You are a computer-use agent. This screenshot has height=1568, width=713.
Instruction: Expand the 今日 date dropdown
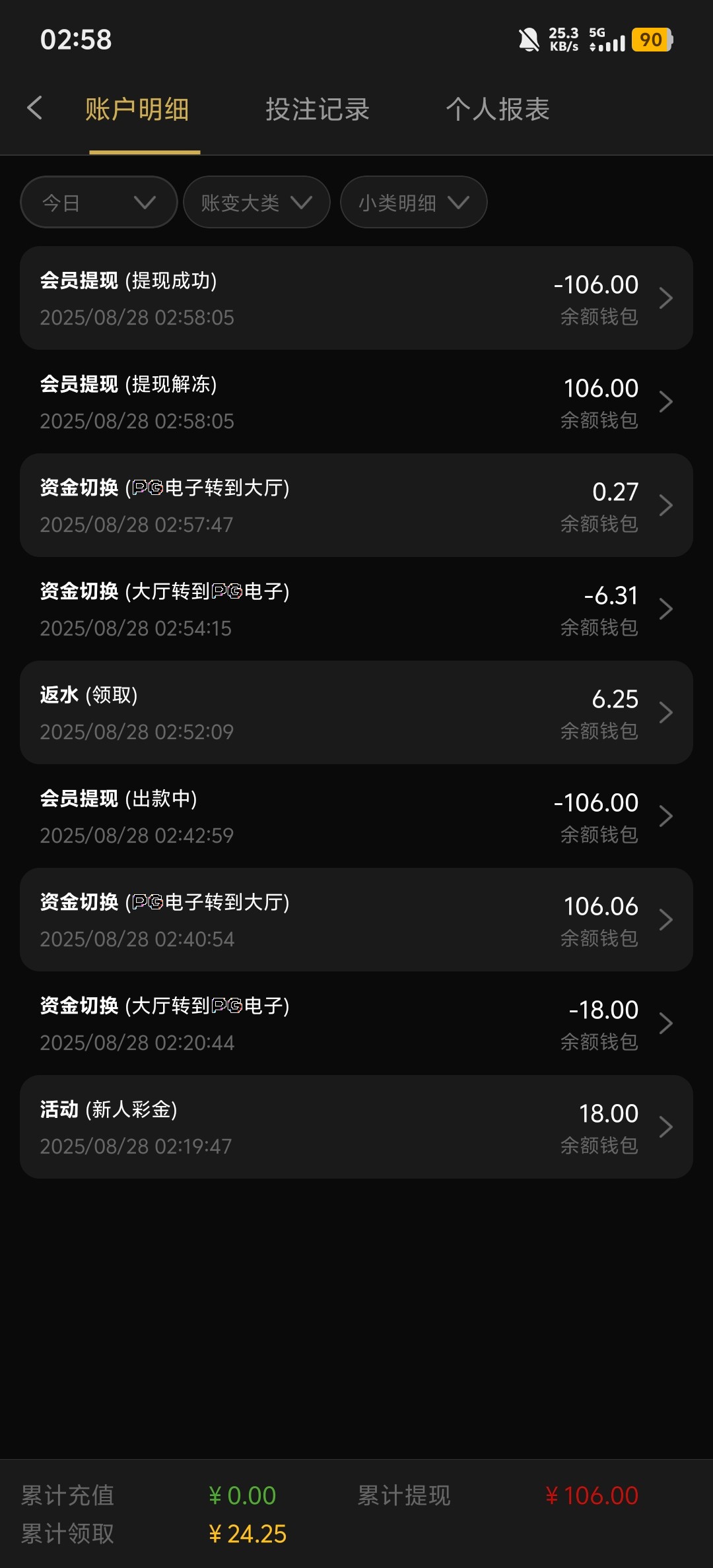99,202
